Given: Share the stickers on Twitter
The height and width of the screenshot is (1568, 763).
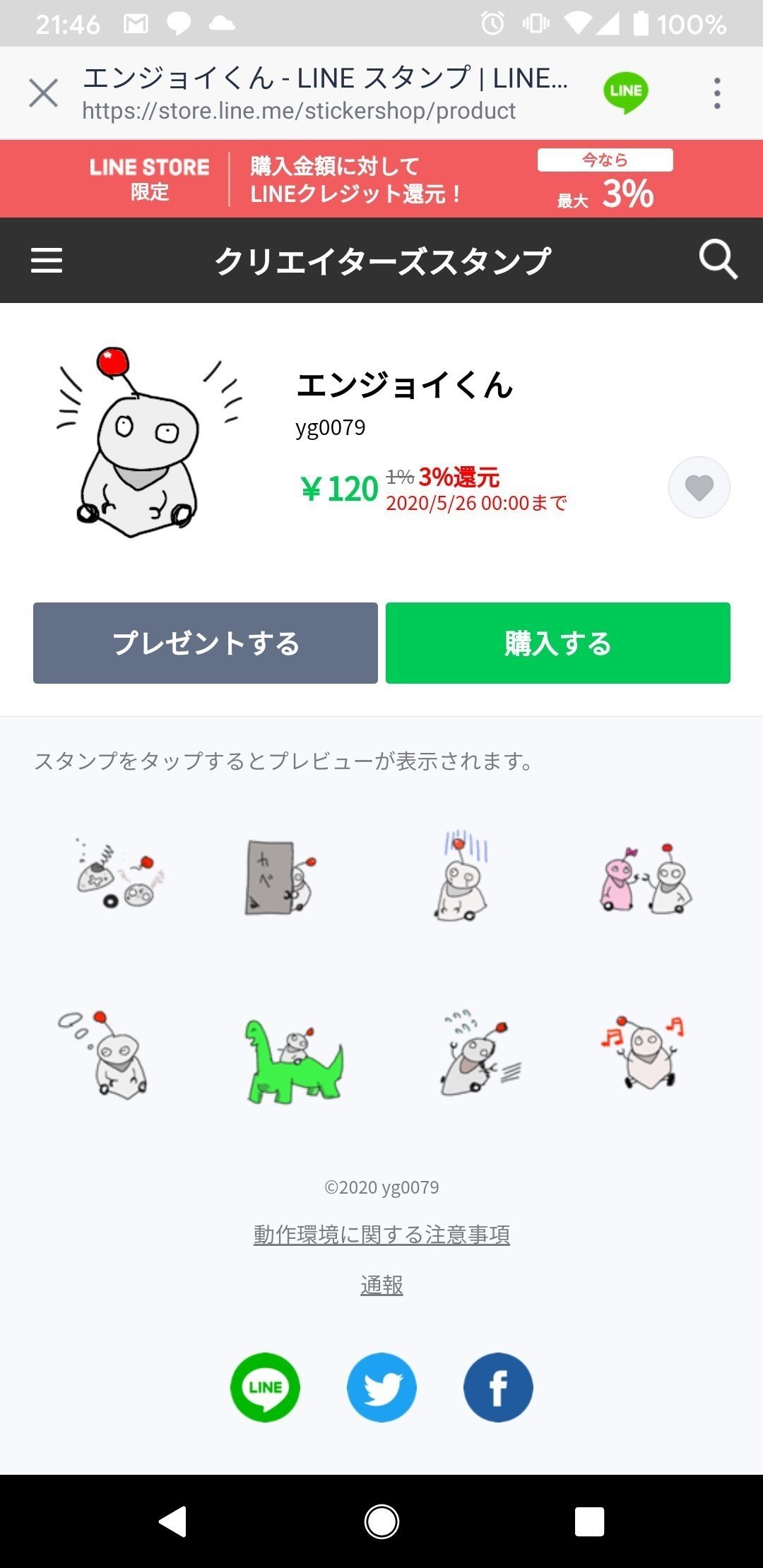Looking at the screenshot, I should click(381, 1387).
